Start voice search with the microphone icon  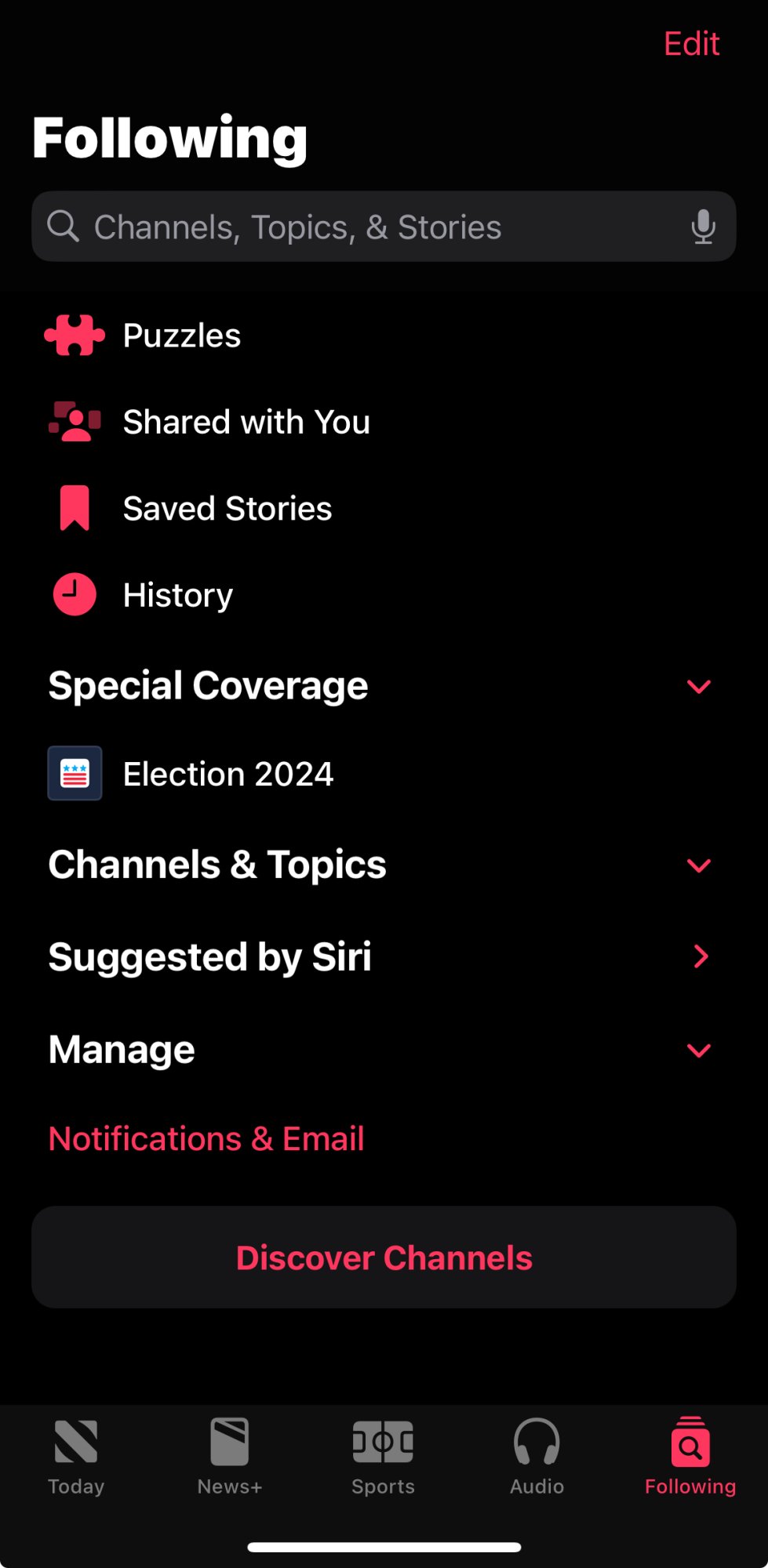coord(703,227)
